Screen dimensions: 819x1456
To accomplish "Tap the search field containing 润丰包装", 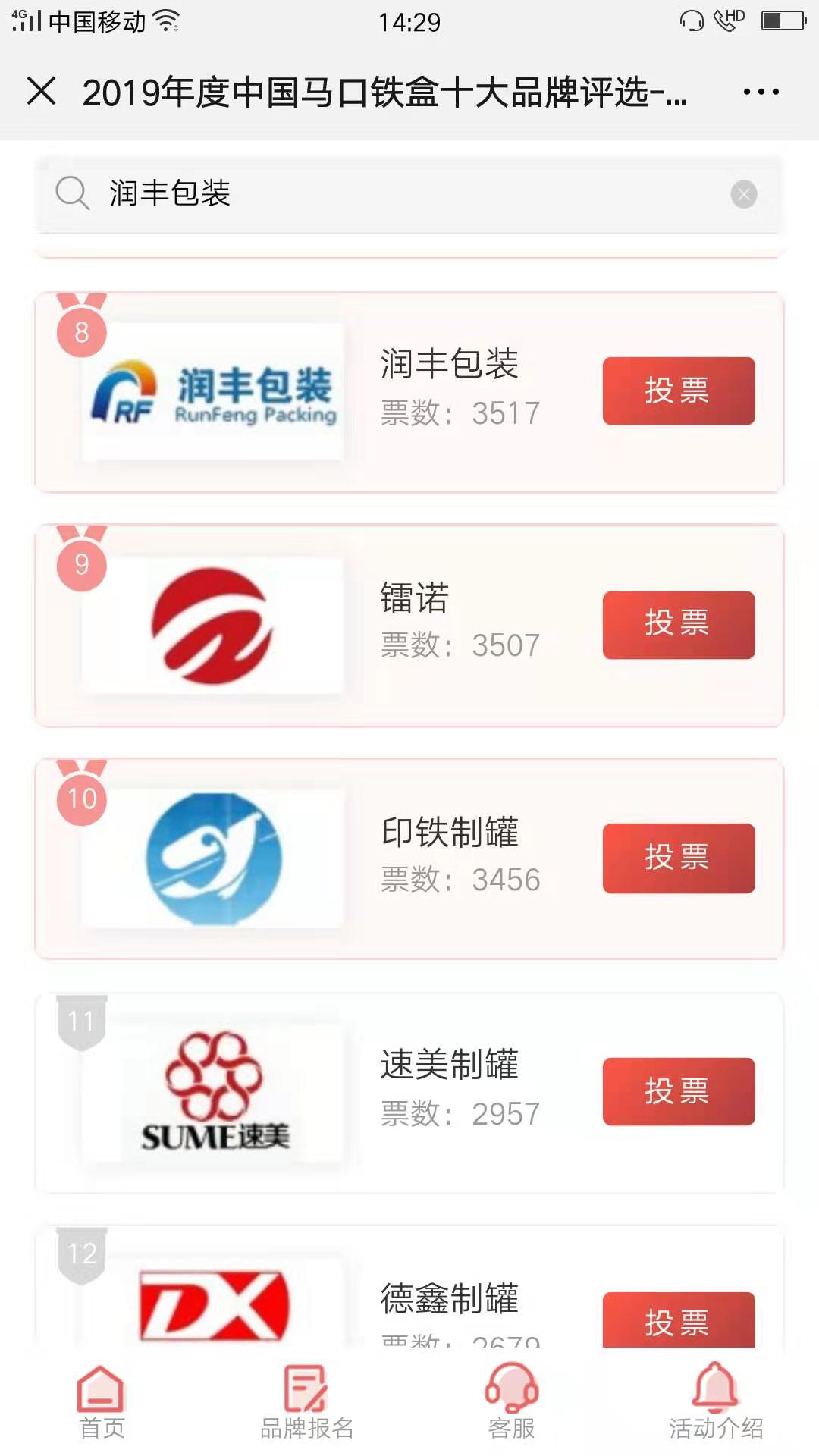I will (x=409, y=194).
